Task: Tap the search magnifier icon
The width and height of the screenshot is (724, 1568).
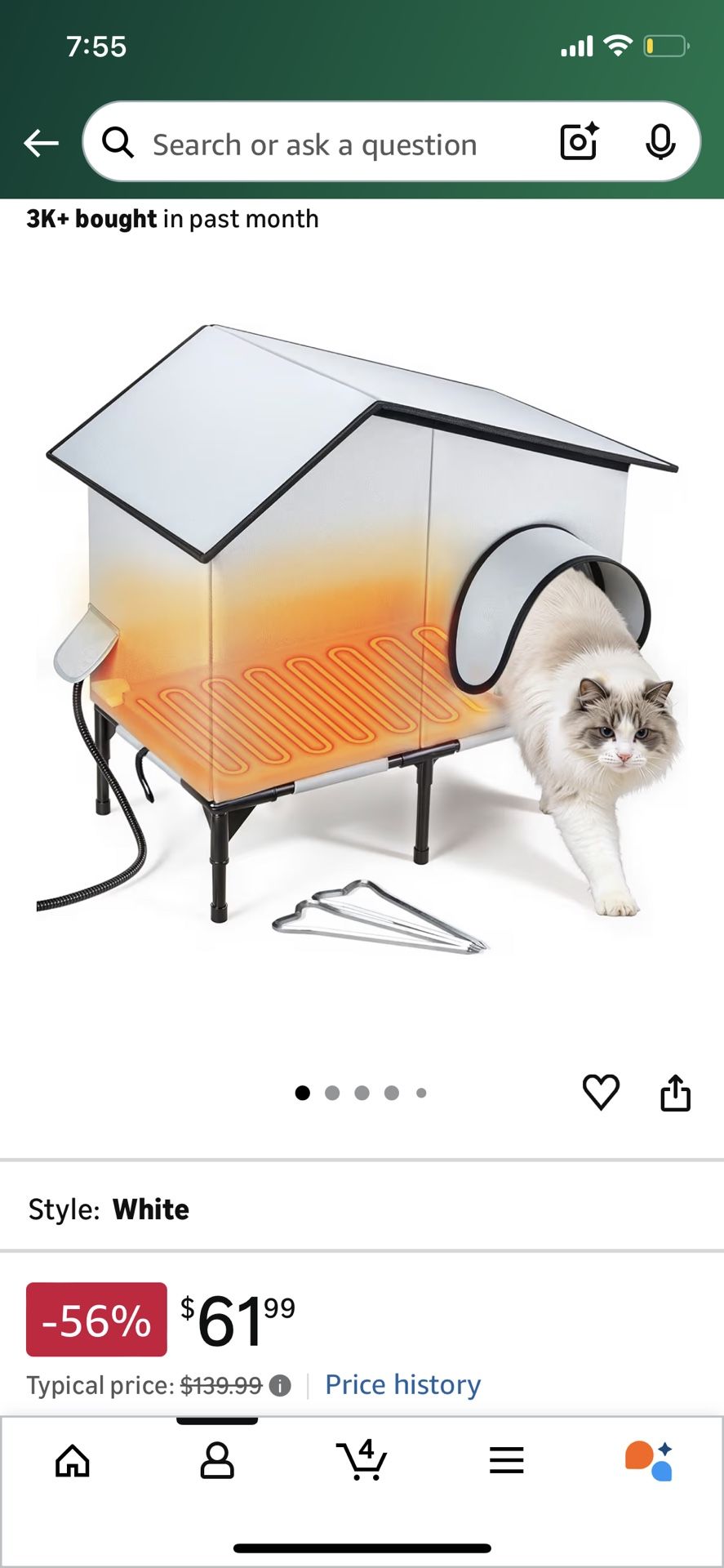Action: pyautogui.click(x=119, y=142)
